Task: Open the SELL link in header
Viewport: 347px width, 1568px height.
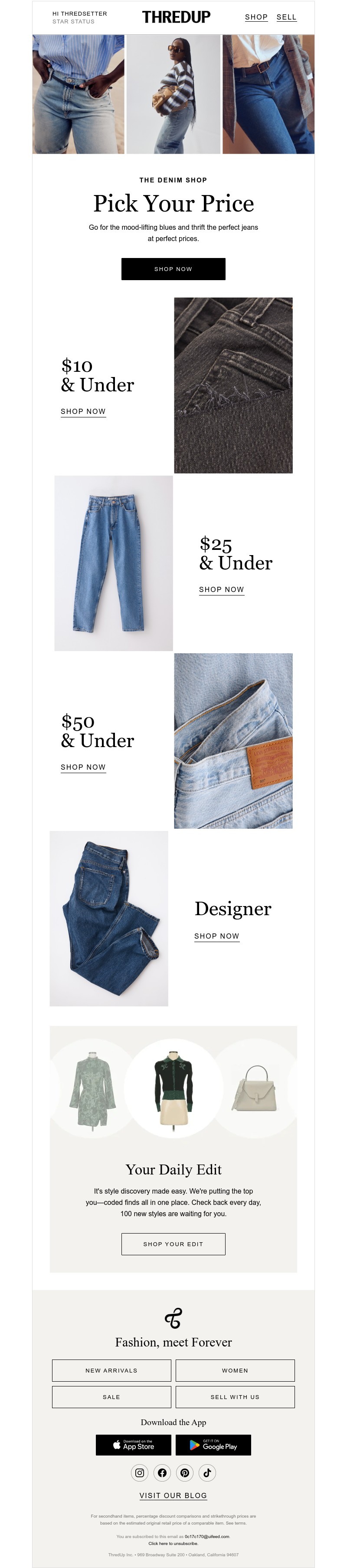Action: [286, 17]
